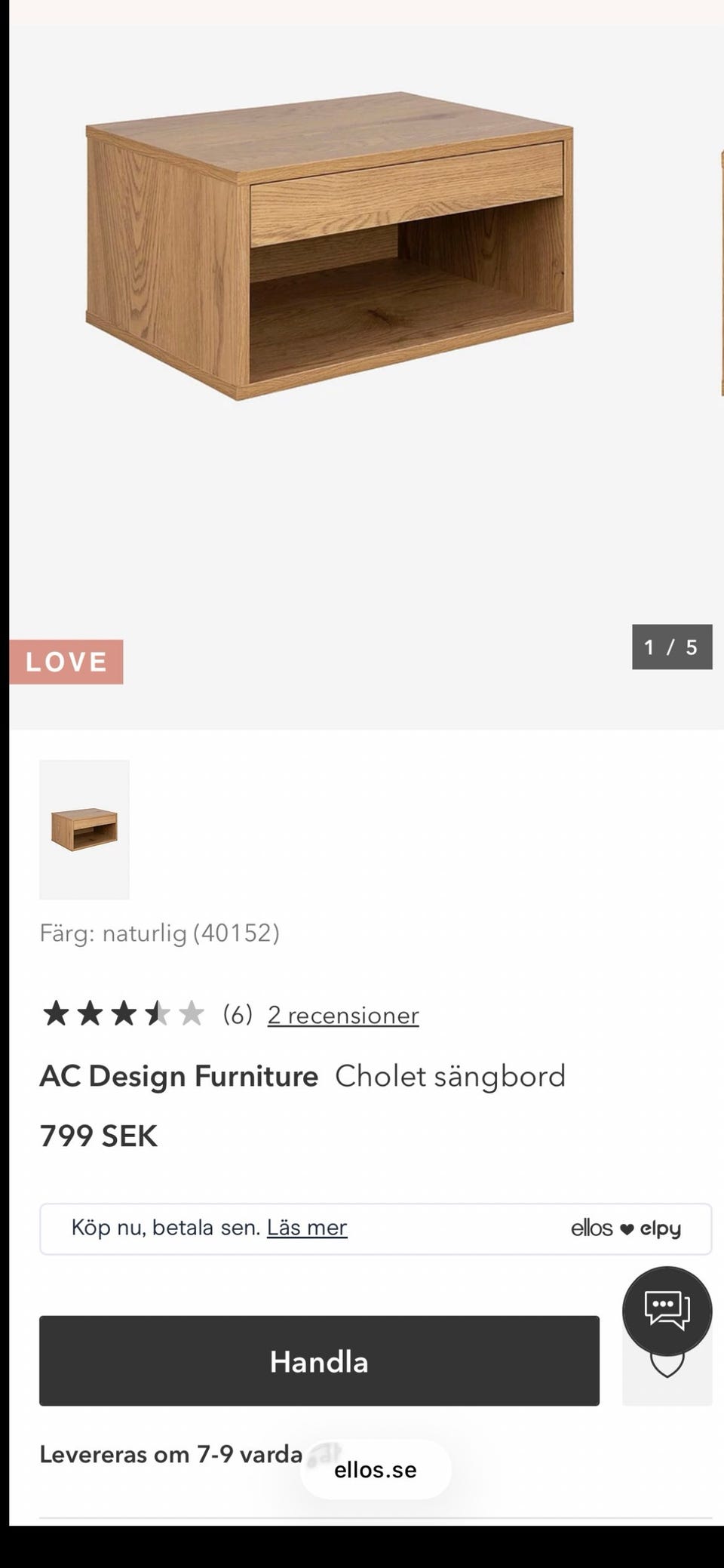Tap the naturlig (40152) color swatch thumbnail
The height and width of the screenshot is (1568, 724).
click(x=84, y=830)
